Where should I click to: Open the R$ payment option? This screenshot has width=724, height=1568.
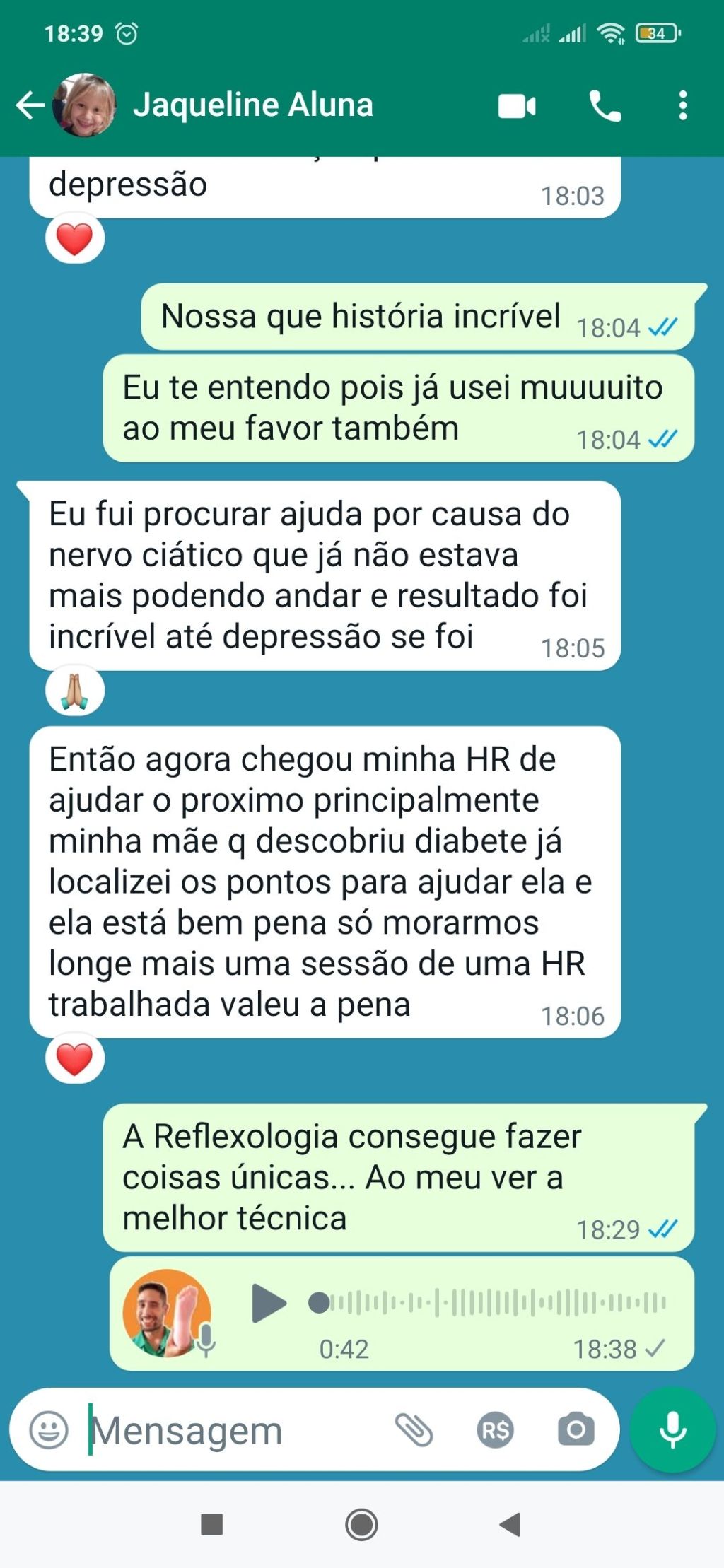click(x=495, y=1430)
